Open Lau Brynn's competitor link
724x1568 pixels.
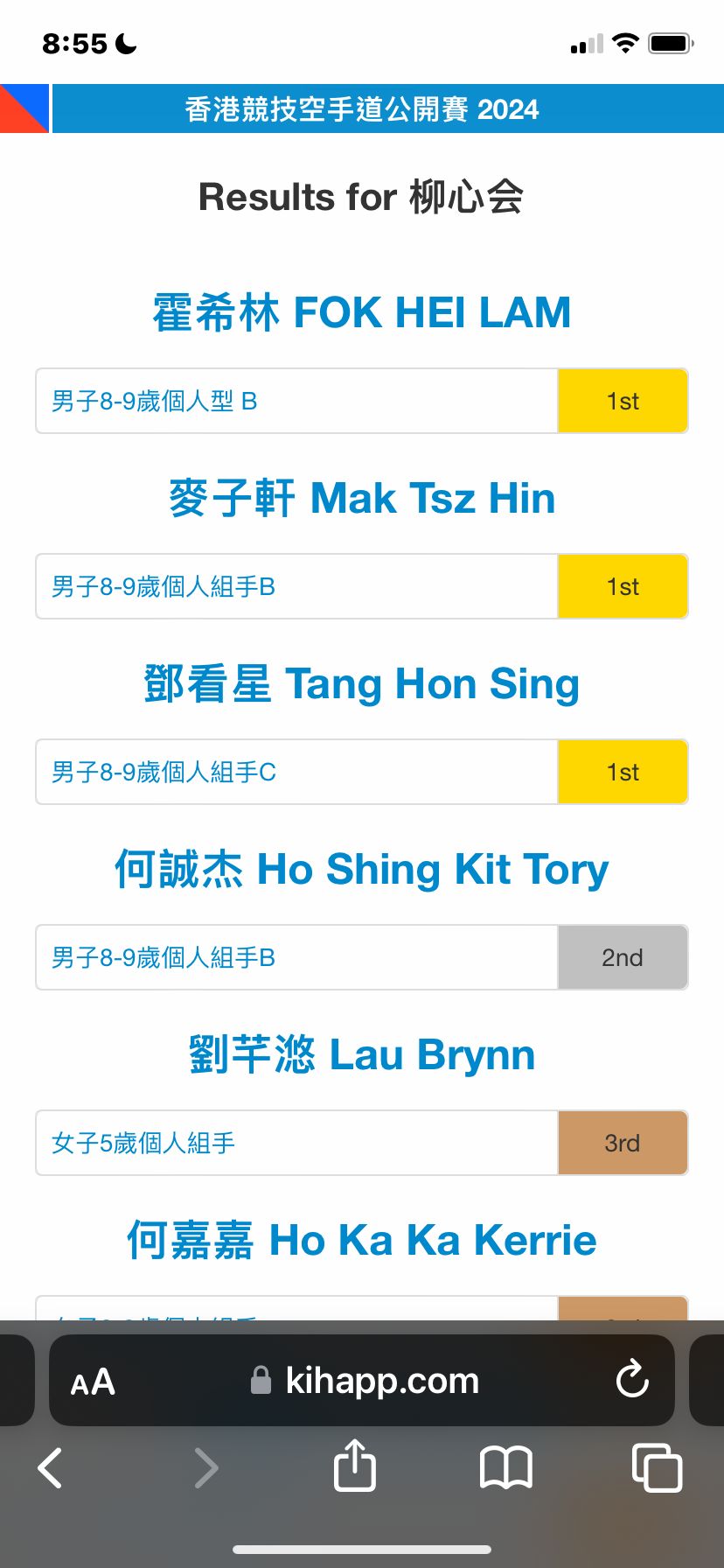pyautogui.click(x=361, y=1055)
